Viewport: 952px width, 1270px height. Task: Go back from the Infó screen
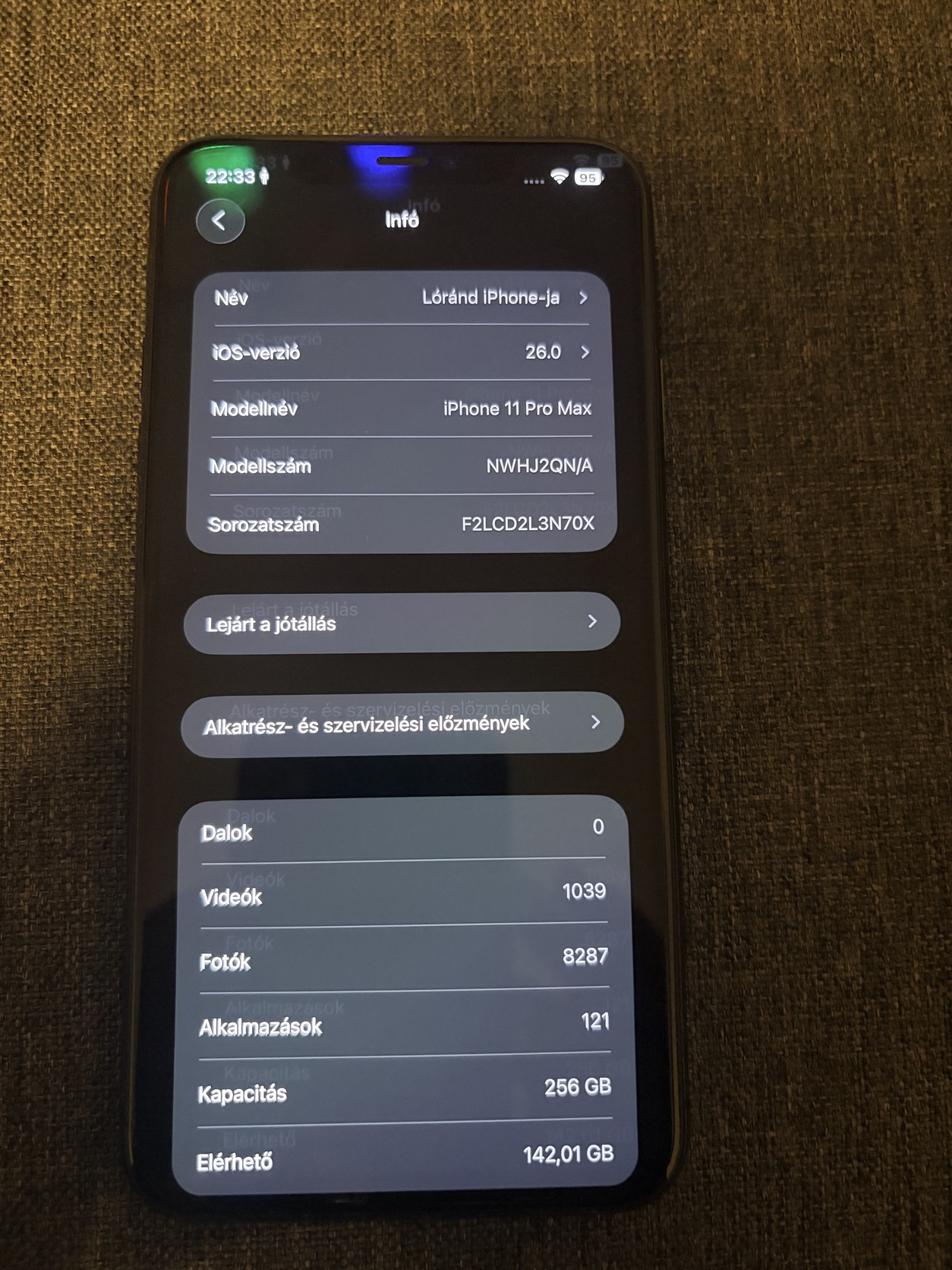tap(219, 221)
